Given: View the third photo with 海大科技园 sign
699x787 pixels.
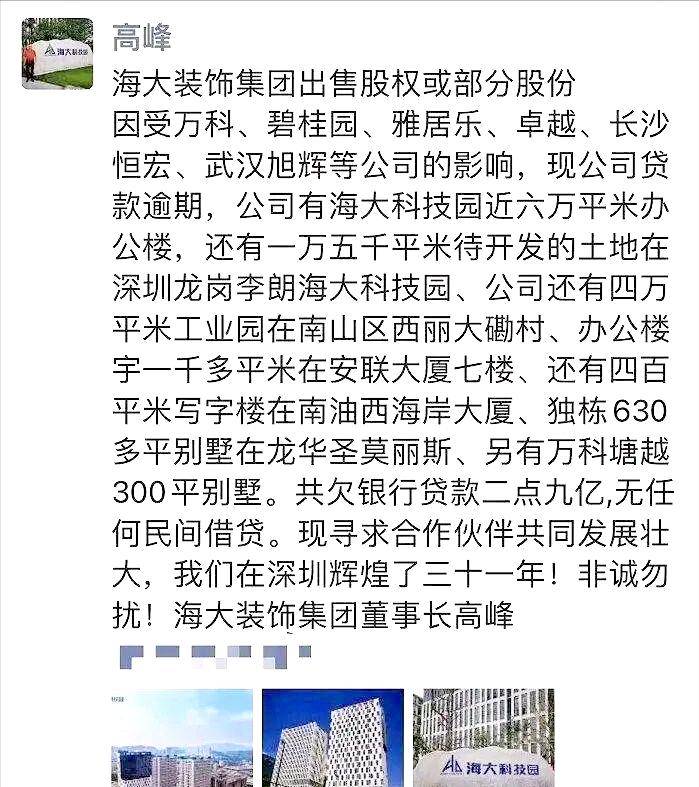Looking at the screenshot, I should pos(483,738).
